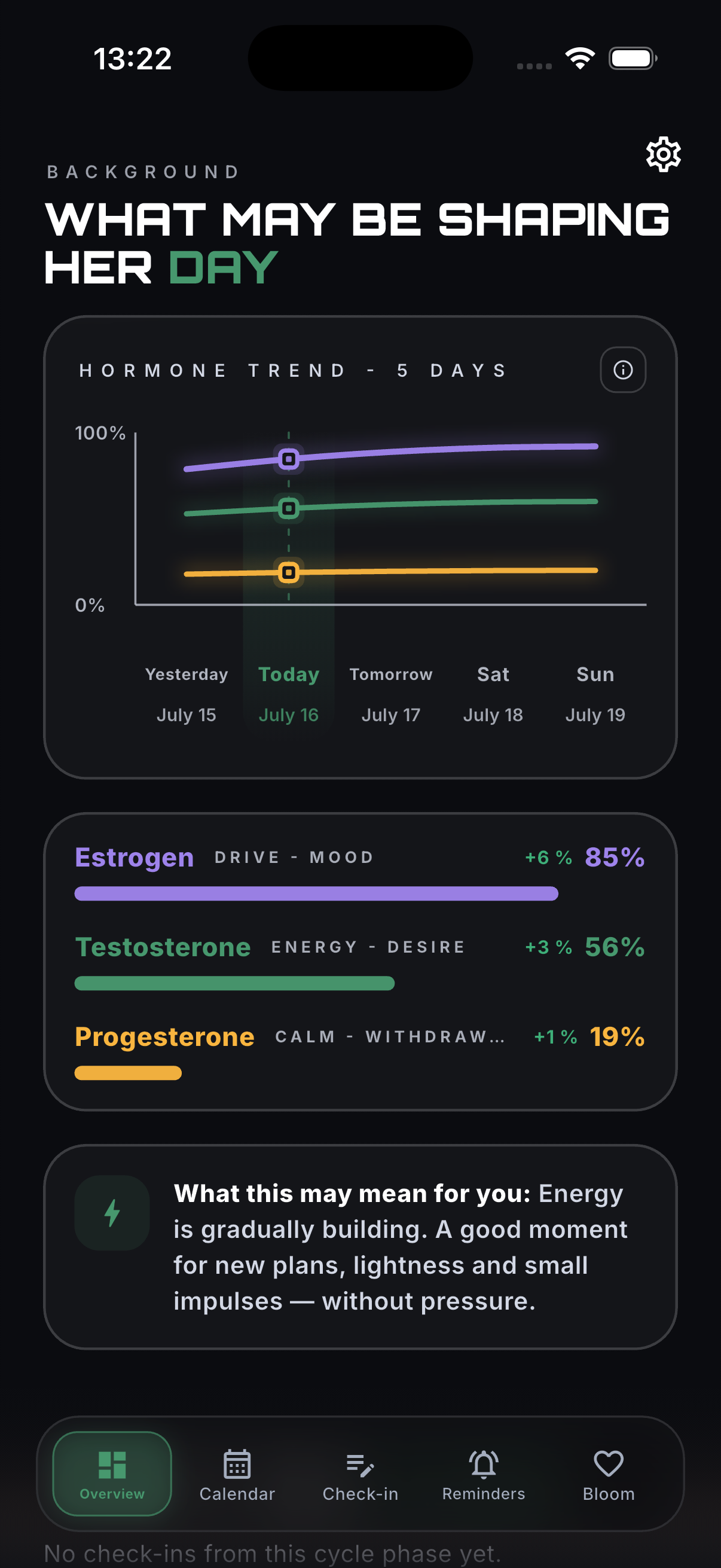Show info about the hormone trend

622,370
